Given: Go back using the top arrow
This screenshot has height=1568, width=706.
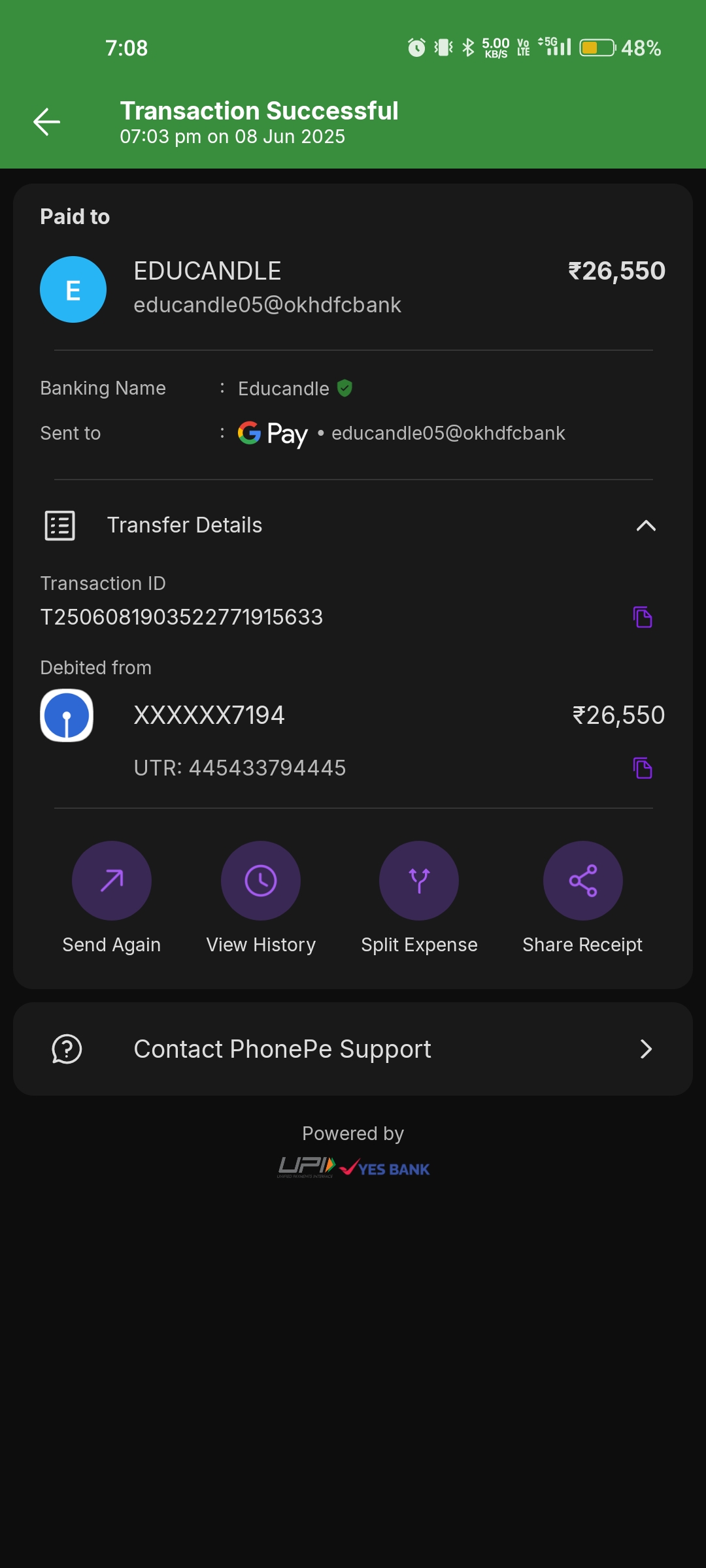Looking at the screenshot, I should [47, 122].
